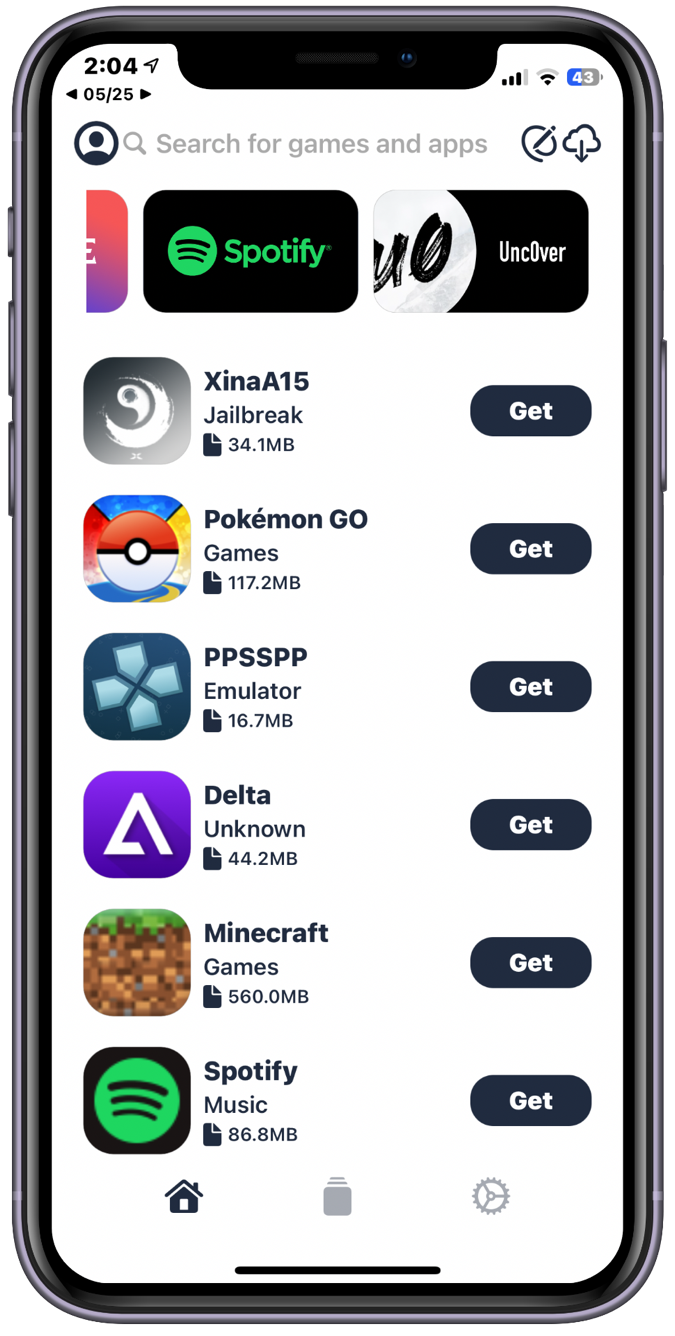Open the UncOver featured banner
The width and height of the screenshot is (675, 1336).
tap(480, 251)
